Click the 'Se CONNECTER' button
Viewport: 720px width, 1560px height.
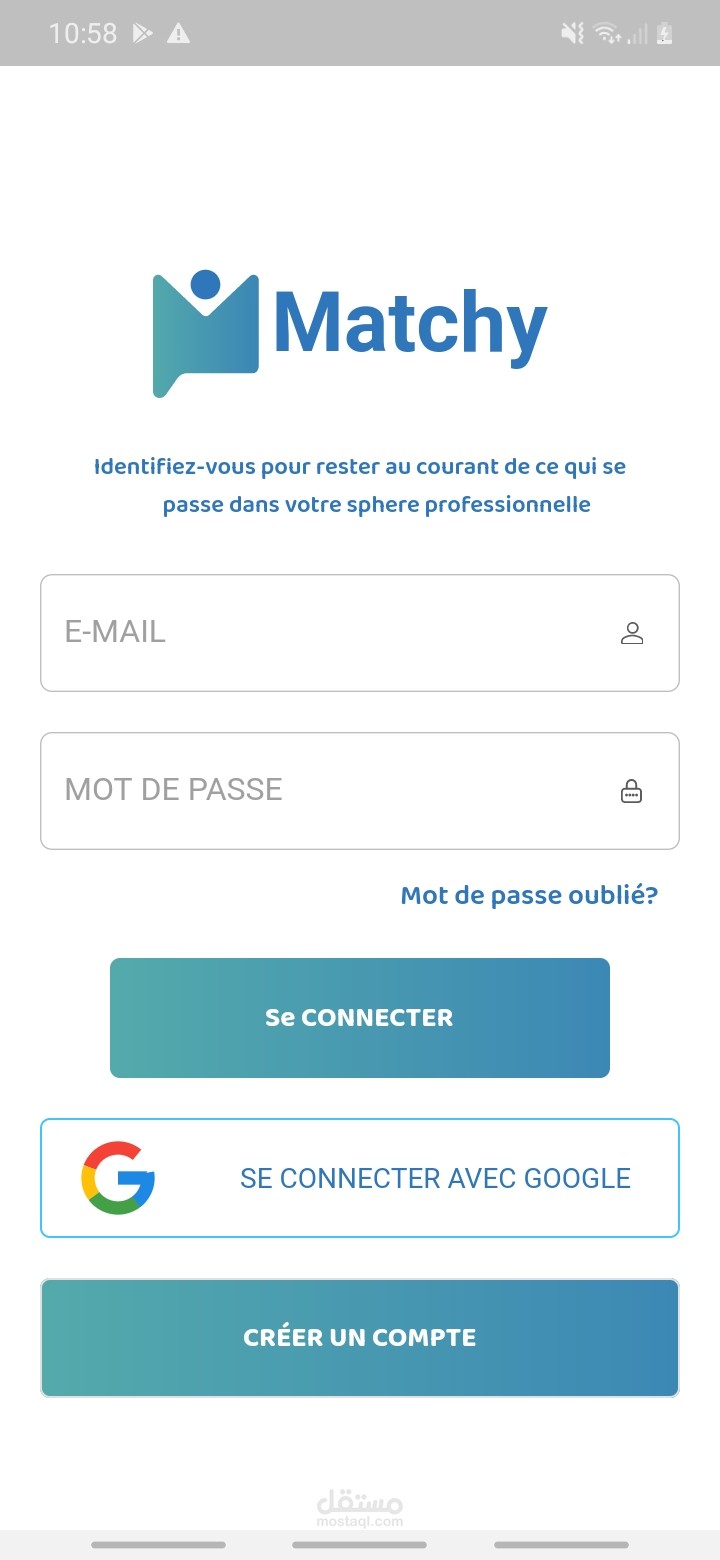point(359,1017)
